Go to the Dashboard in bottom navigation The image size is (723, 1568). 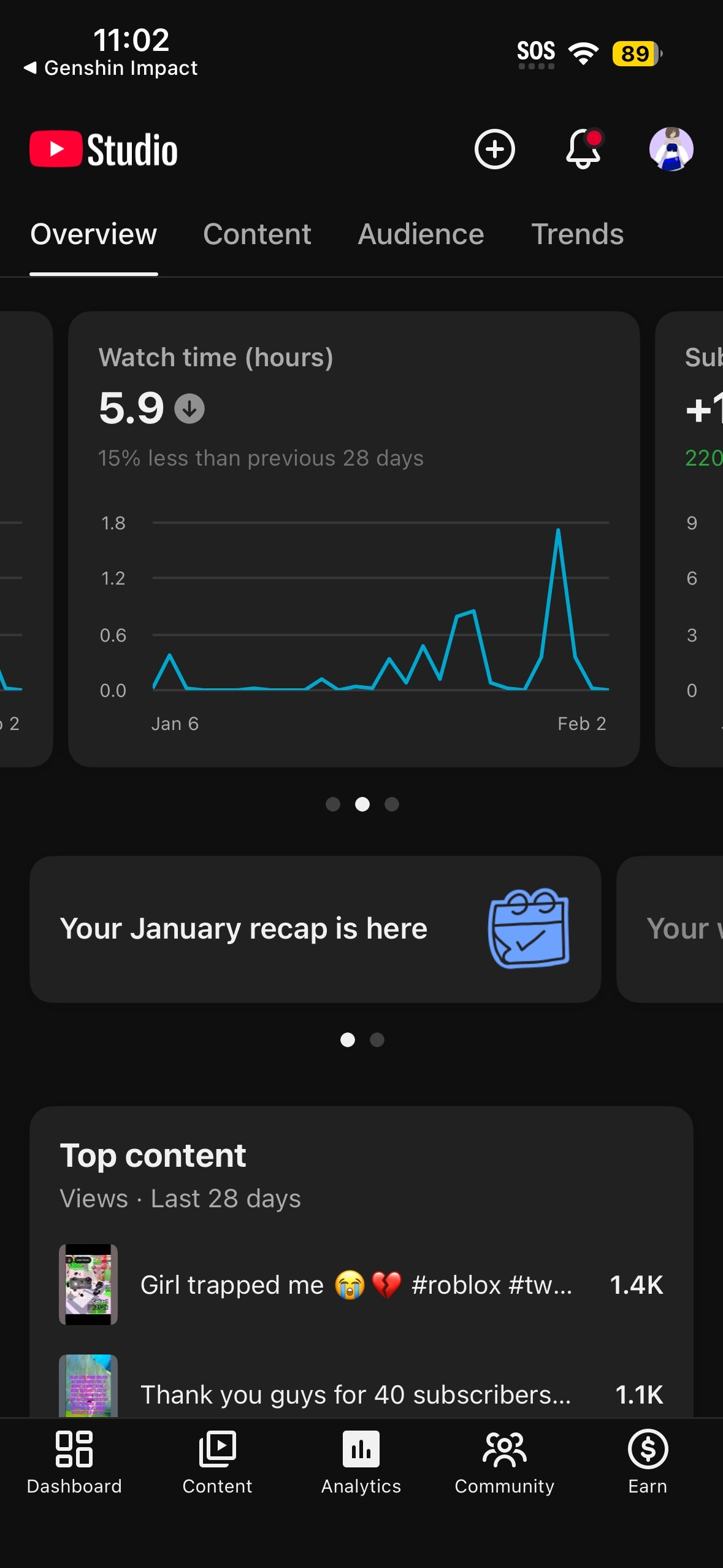(74, 1461)
